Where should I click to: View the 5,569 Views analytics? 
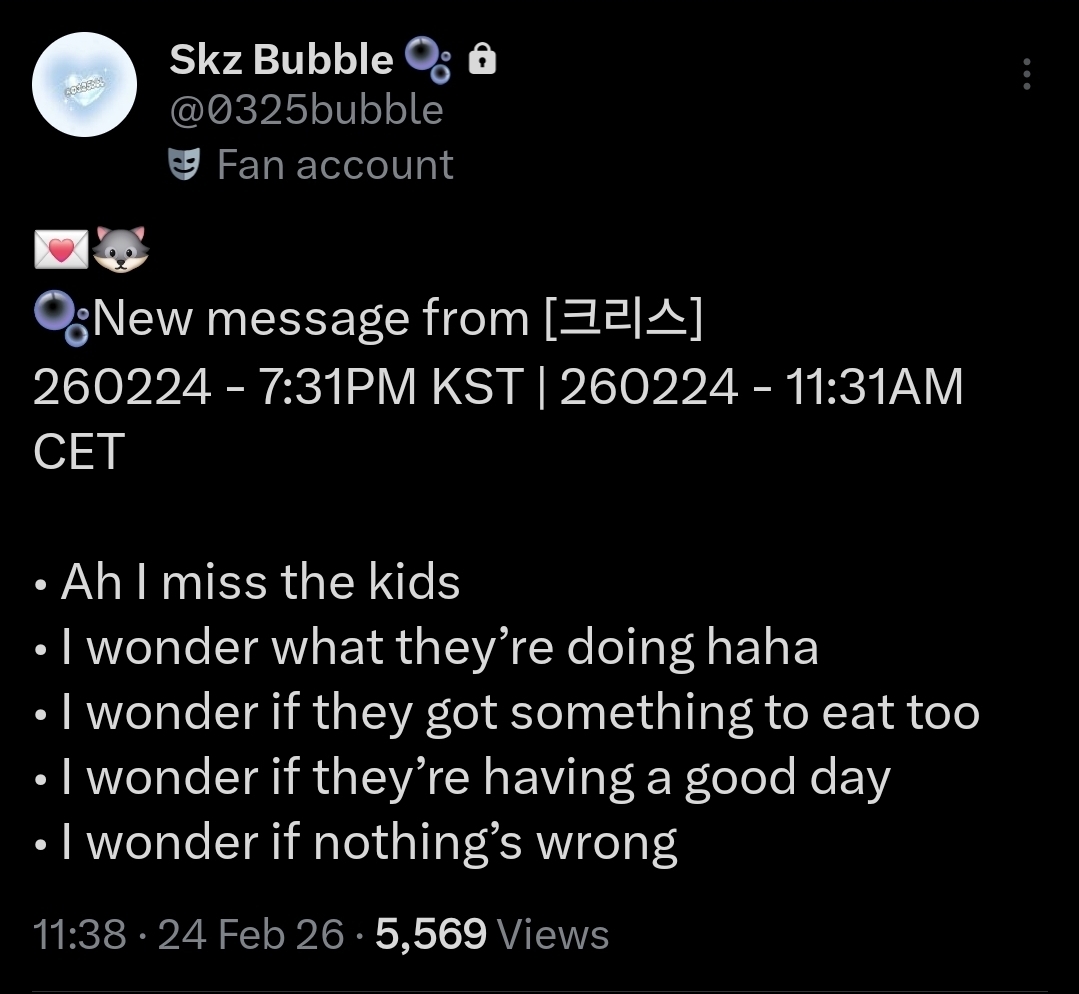coord(491,935)
